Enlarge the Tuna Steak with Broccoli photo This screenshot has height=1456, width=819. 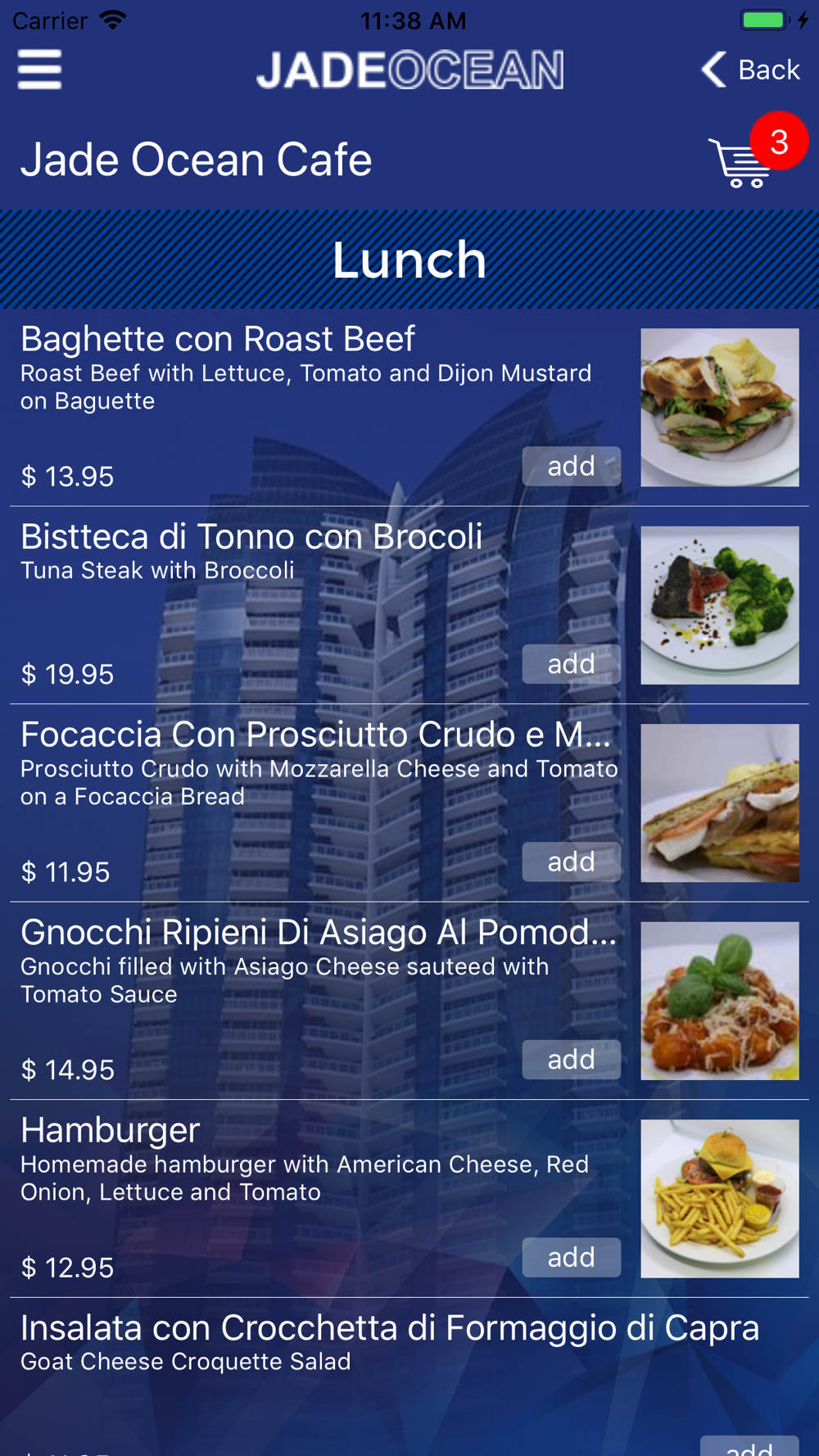click(719, 605)
